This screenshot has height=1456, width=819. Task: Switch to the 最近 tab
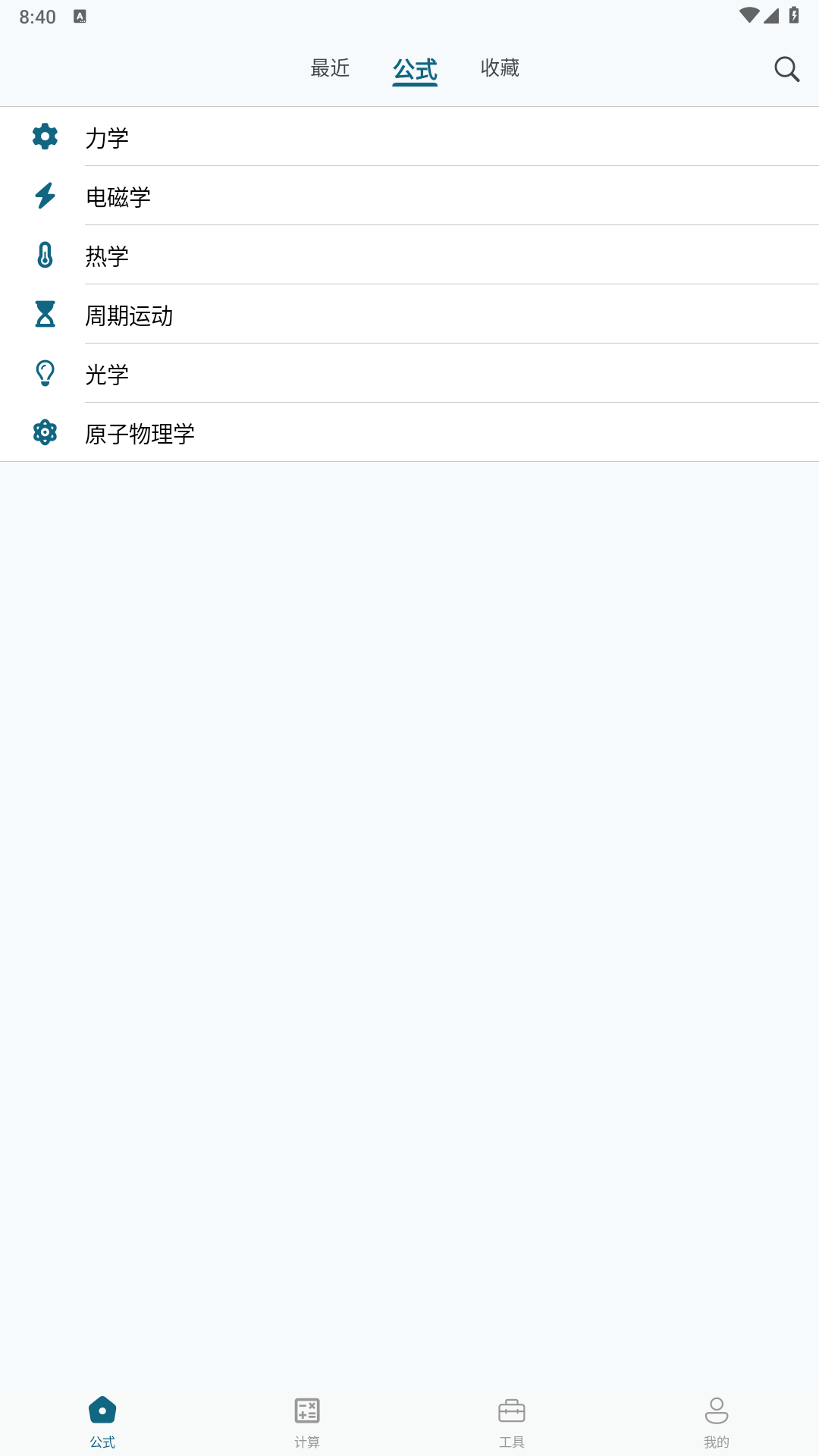pyautogui.click(x=330, y=68)
